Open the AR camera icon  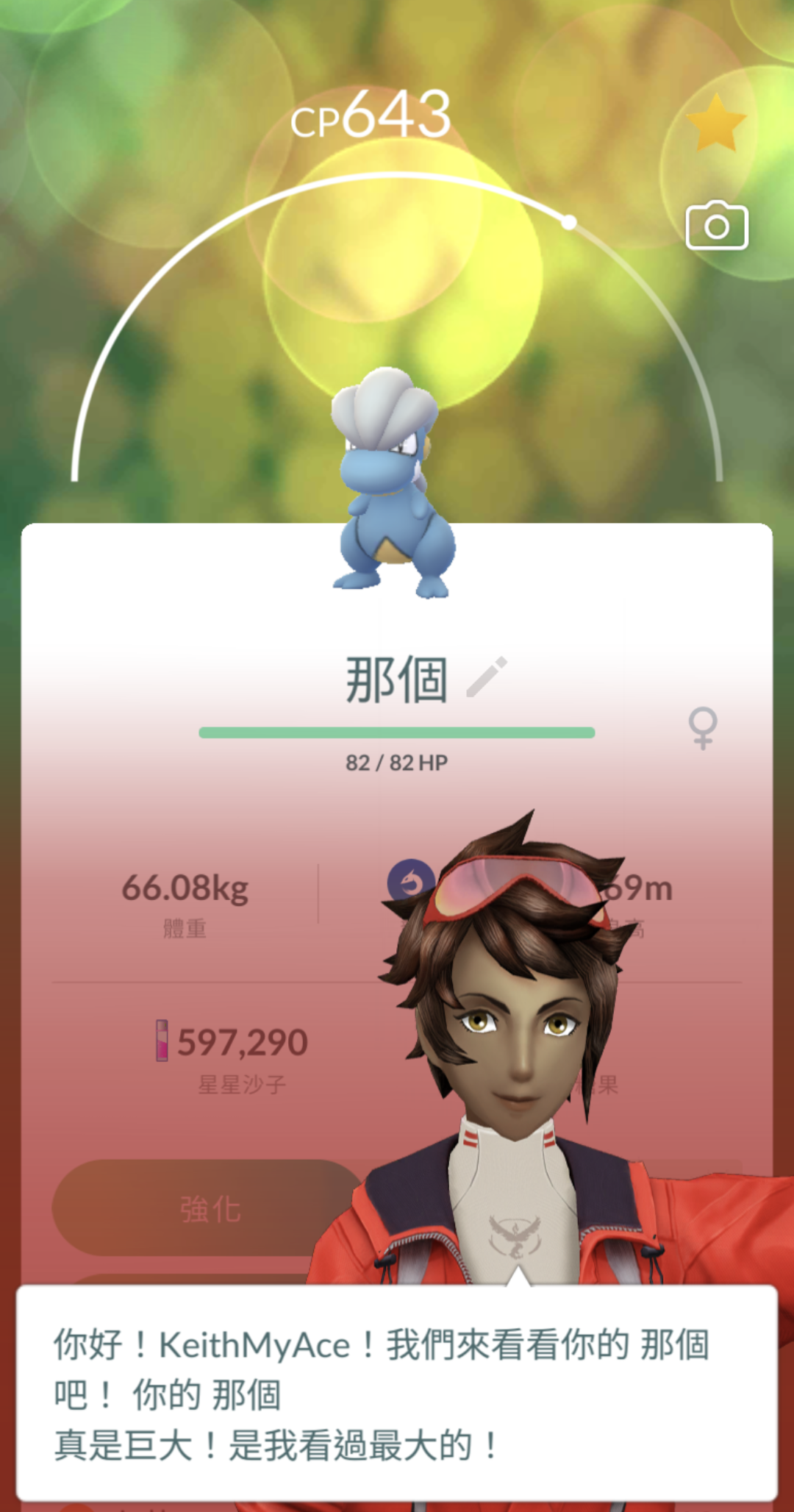pos(717,225)
